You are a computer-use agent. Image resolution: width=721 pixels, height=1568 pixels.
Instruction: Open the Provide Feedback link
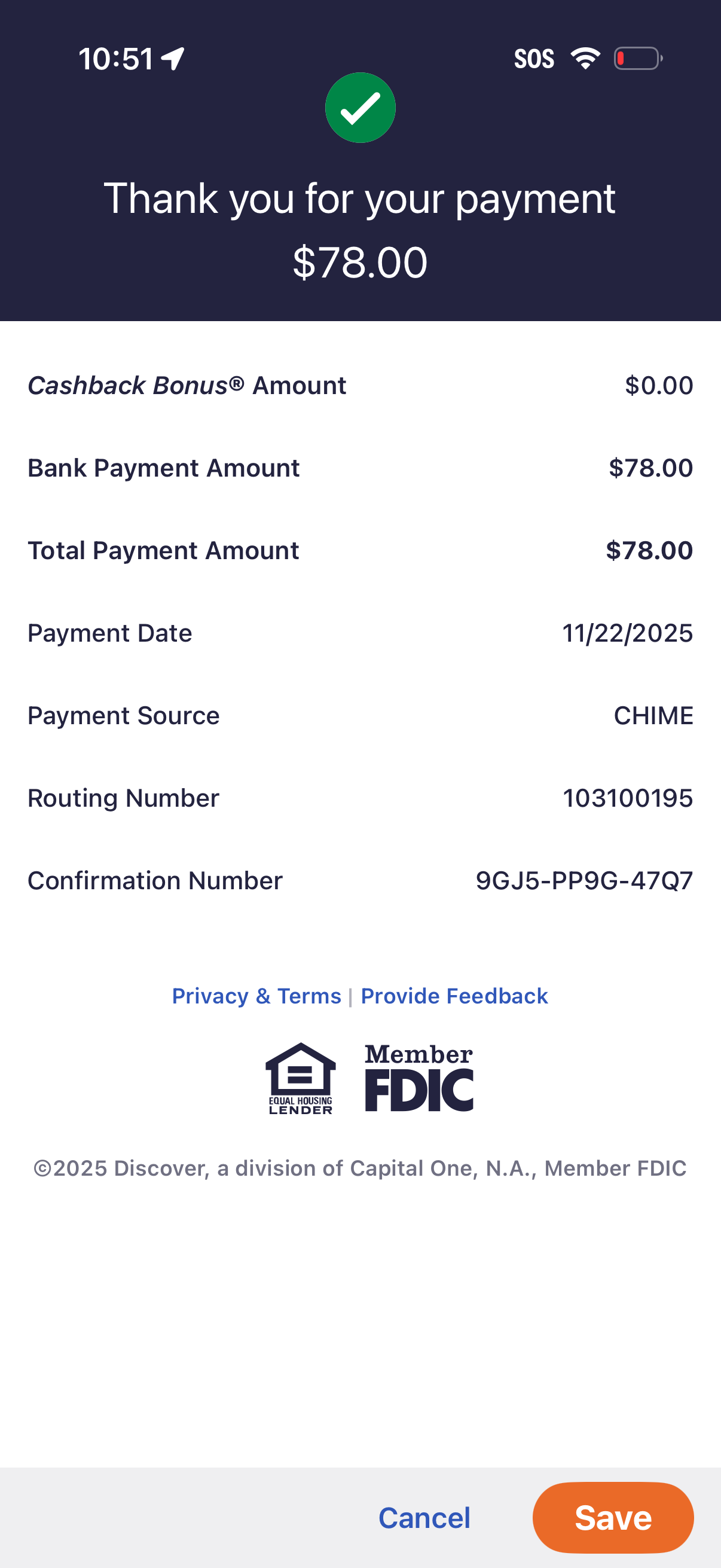454,996
